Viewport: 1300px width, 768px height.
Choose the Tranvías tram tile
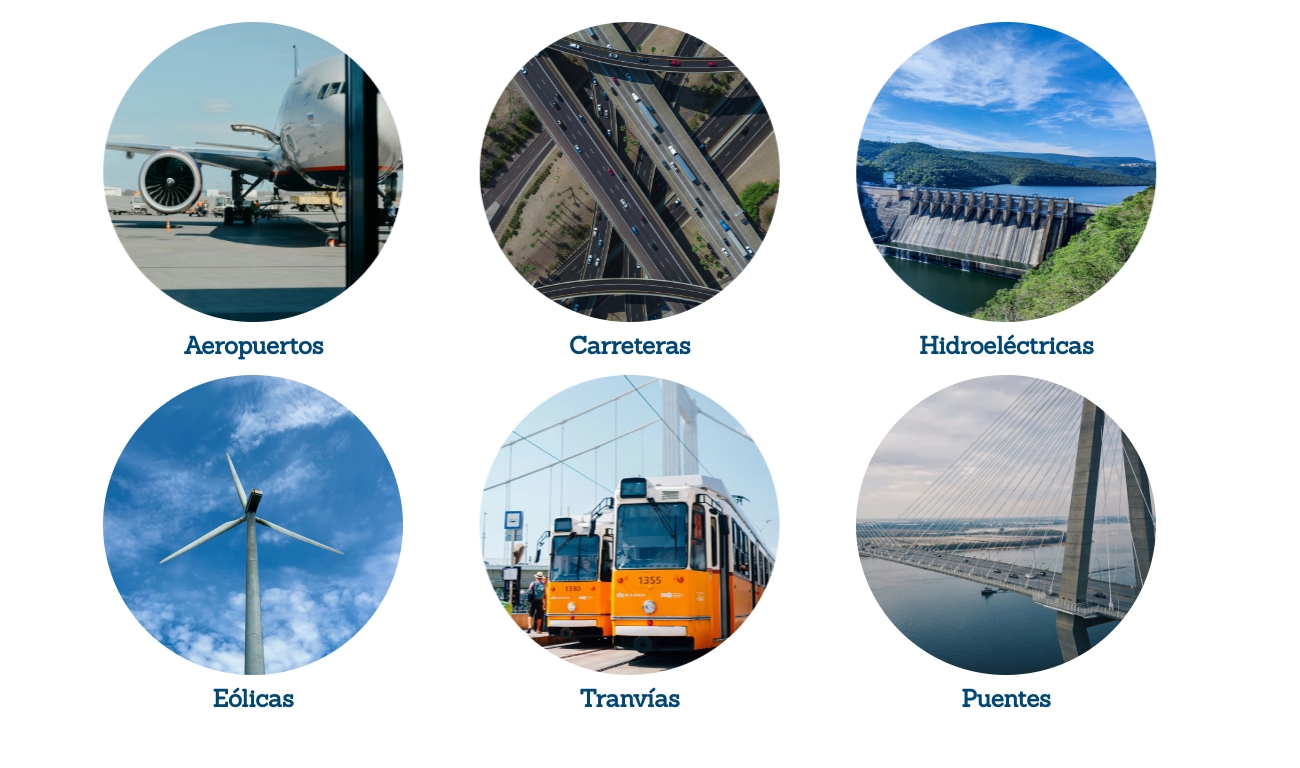pyautogui.click(x=629, y=525)
